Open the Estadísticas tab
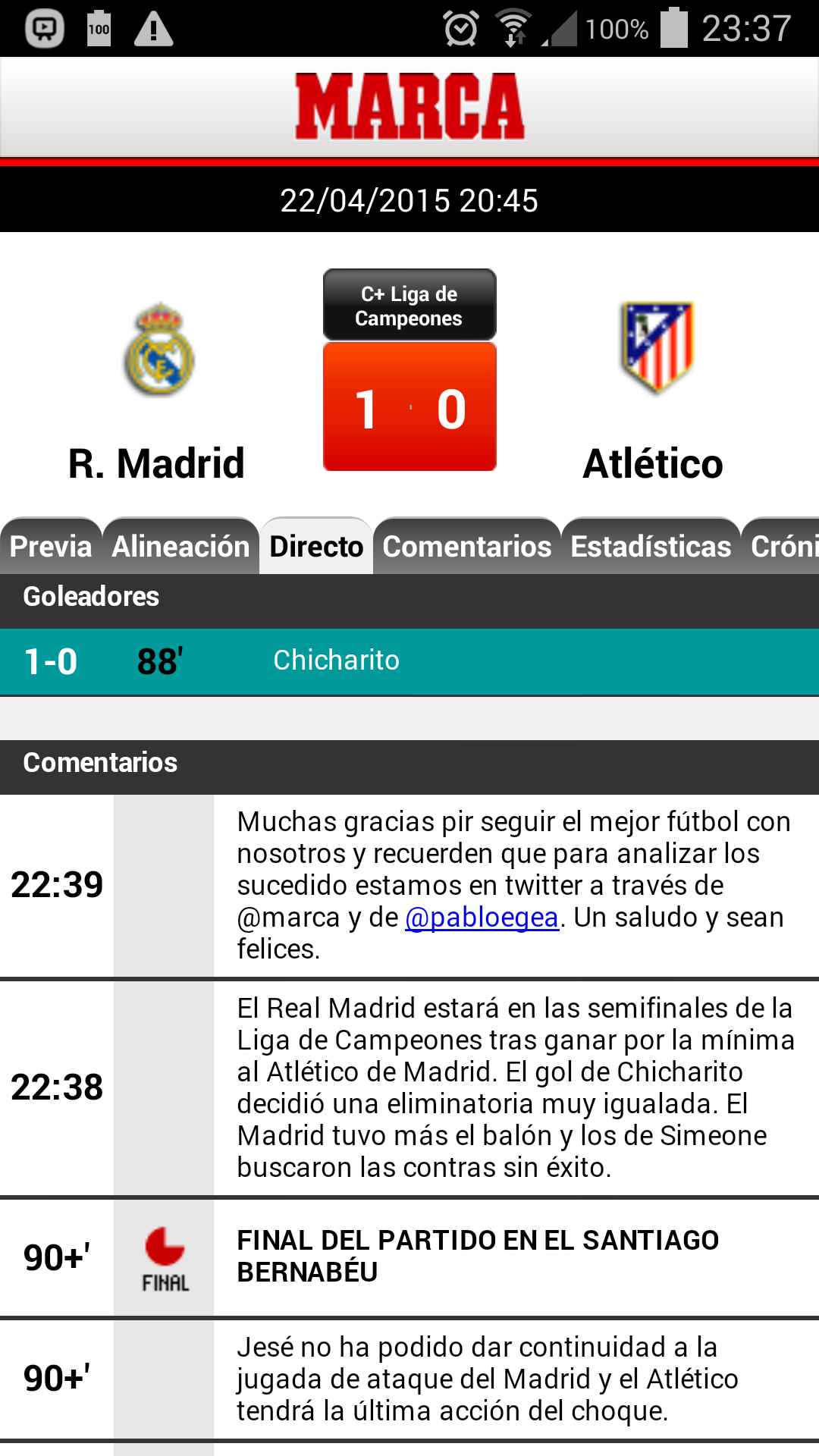Image resolution: width=819 pixels, height=1456 pixels. [x=651, y=546]
